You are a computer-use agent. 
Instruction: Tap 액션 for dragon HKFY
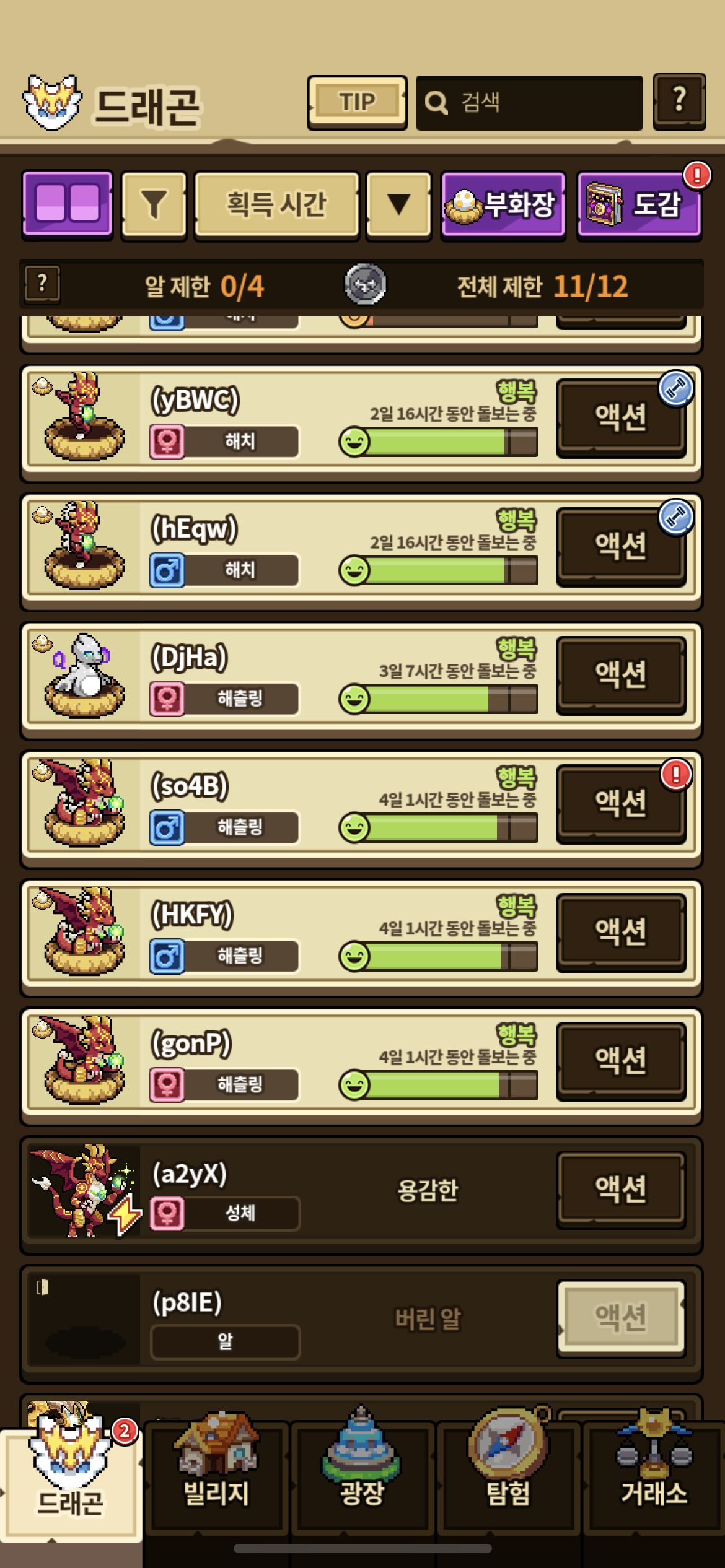tap(621, 933)
